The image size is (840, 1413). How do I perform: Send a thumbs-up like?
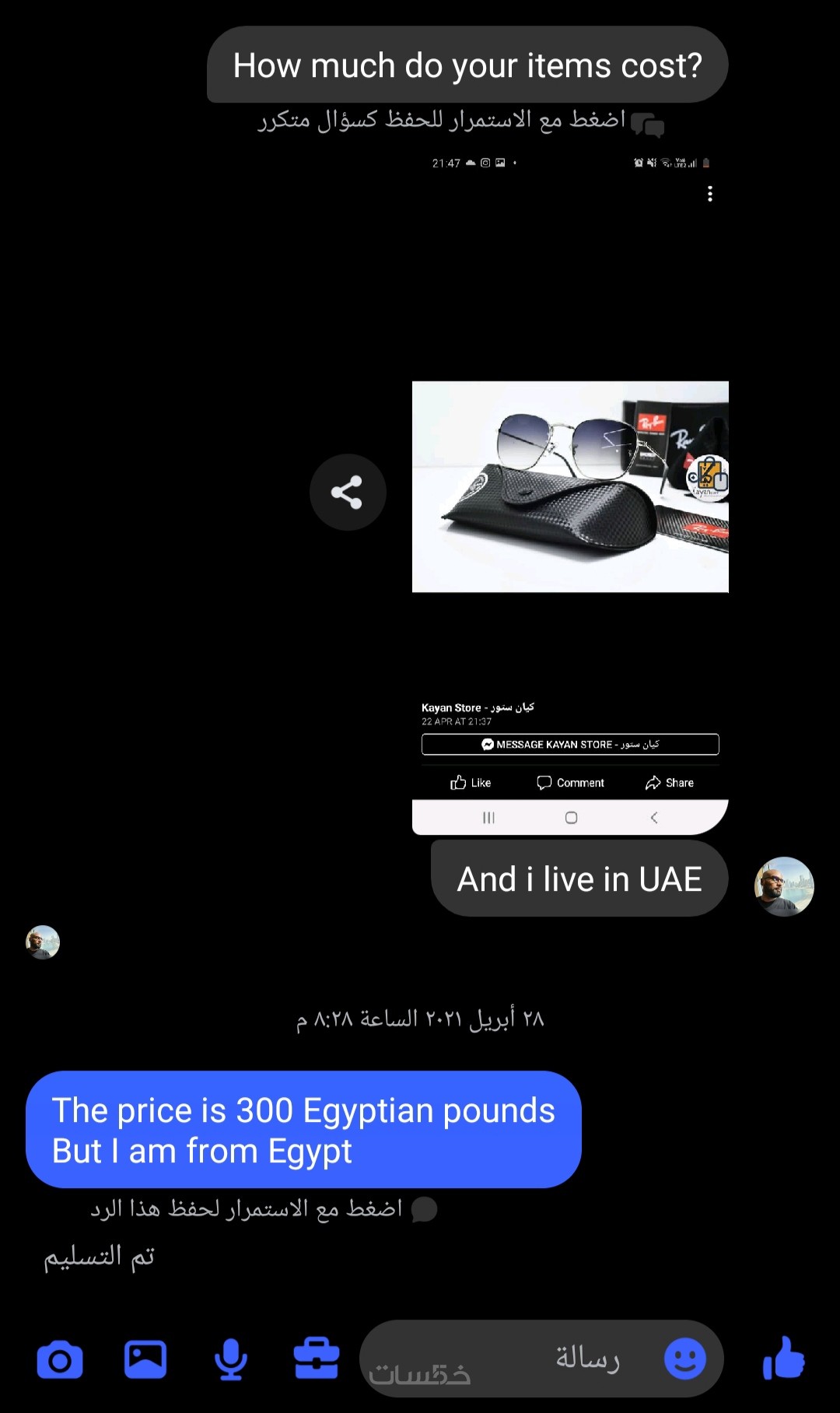click(784, 1359)
